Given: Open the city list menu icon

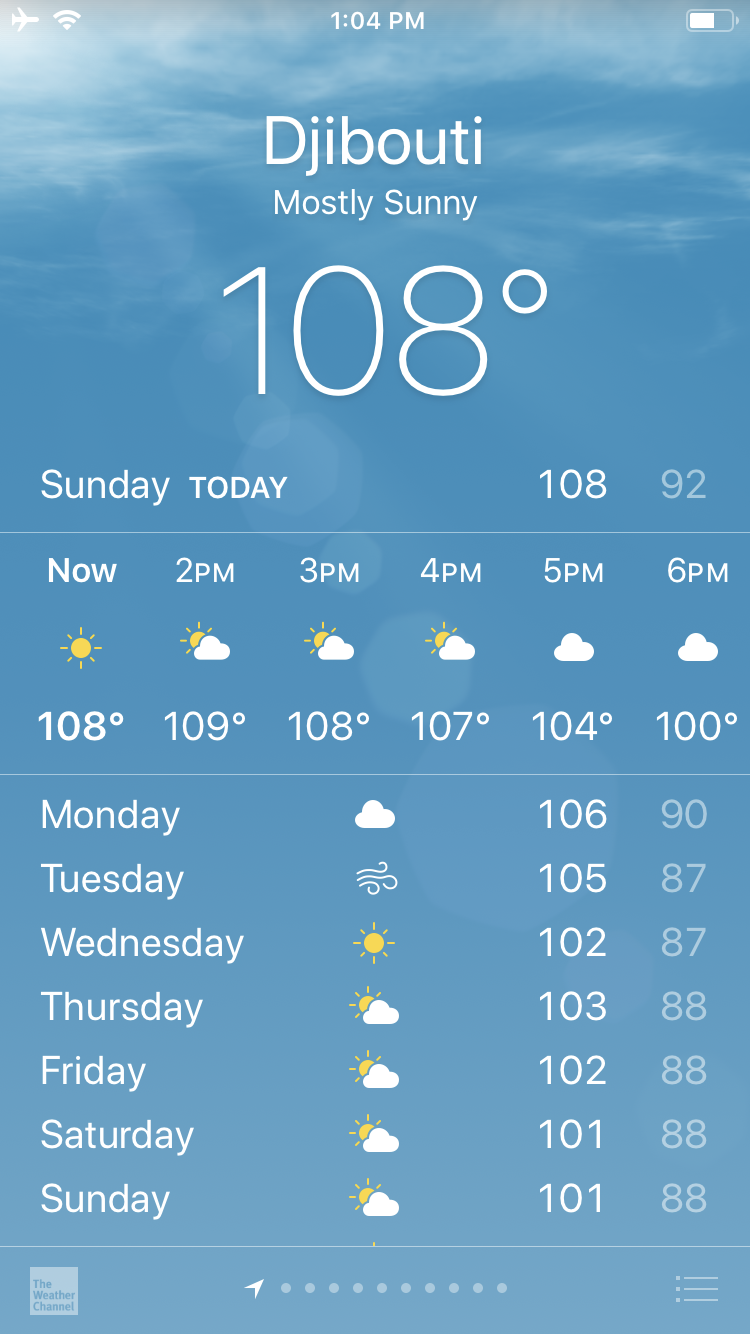Looking at the screenshot, I should (x=696, y=1289).
